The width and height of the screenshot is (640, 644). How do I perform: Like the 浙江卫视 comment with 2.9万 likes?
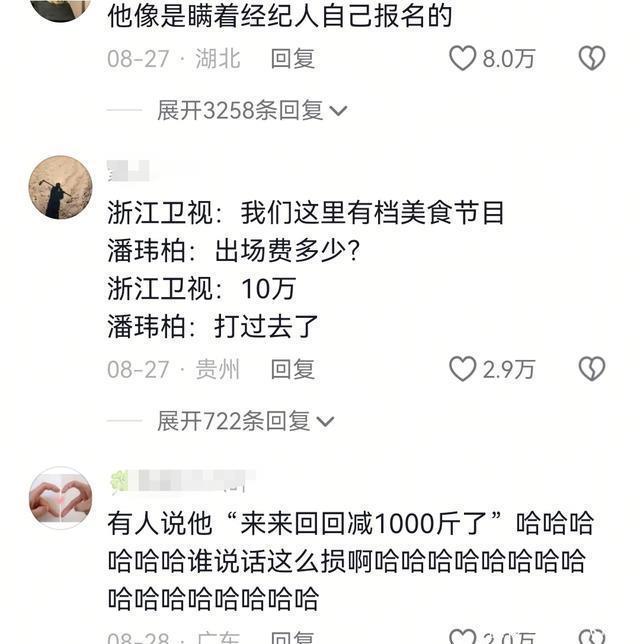(x=462, y=370)
